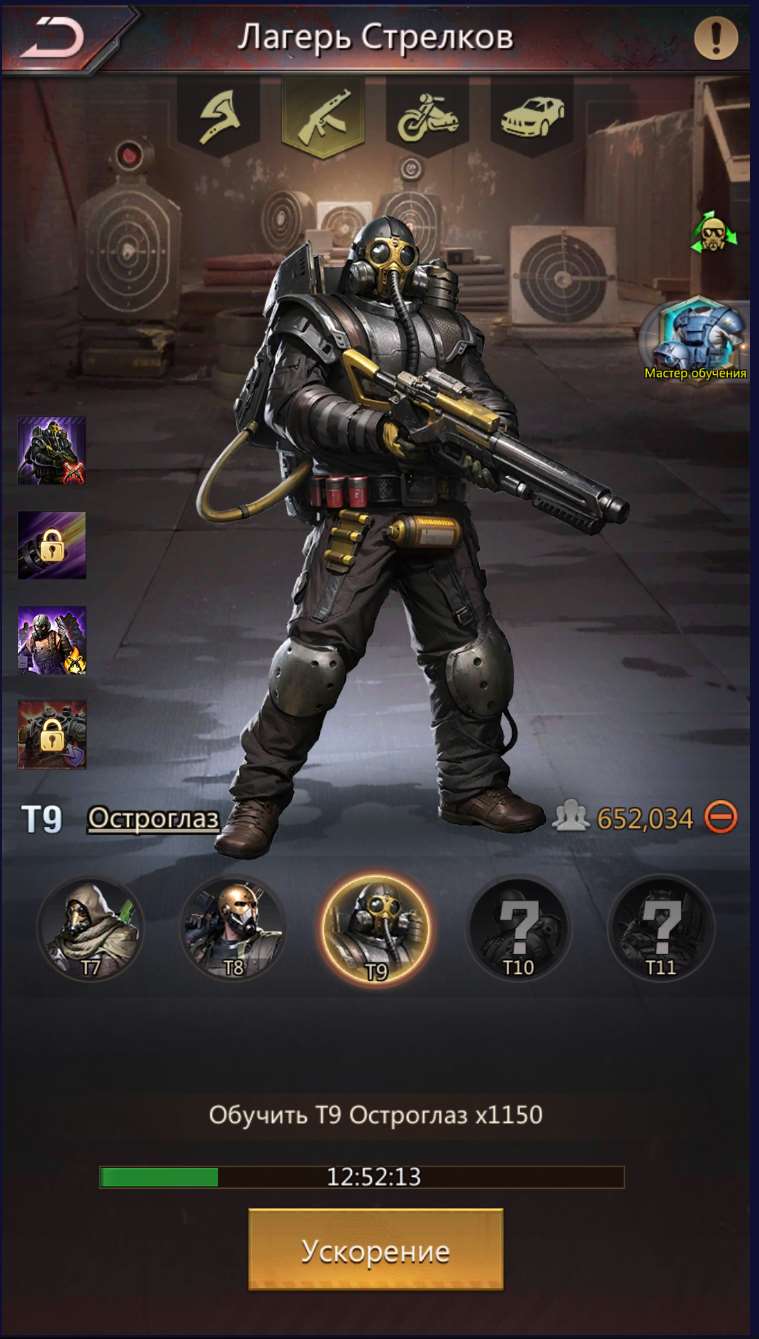
Task: View the third skill with flame icon
Action: pyautogui.click(x=52, y=639)
